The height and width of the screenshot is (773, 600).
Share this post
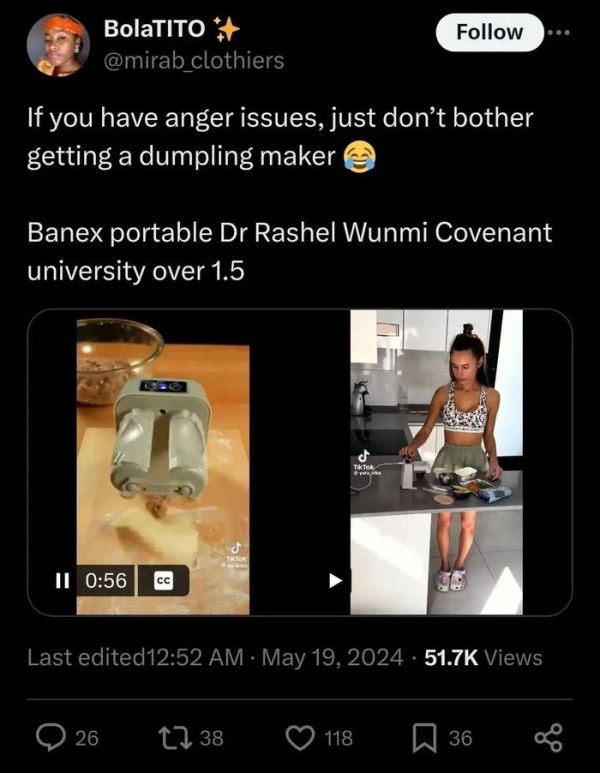tap(548, 737)
